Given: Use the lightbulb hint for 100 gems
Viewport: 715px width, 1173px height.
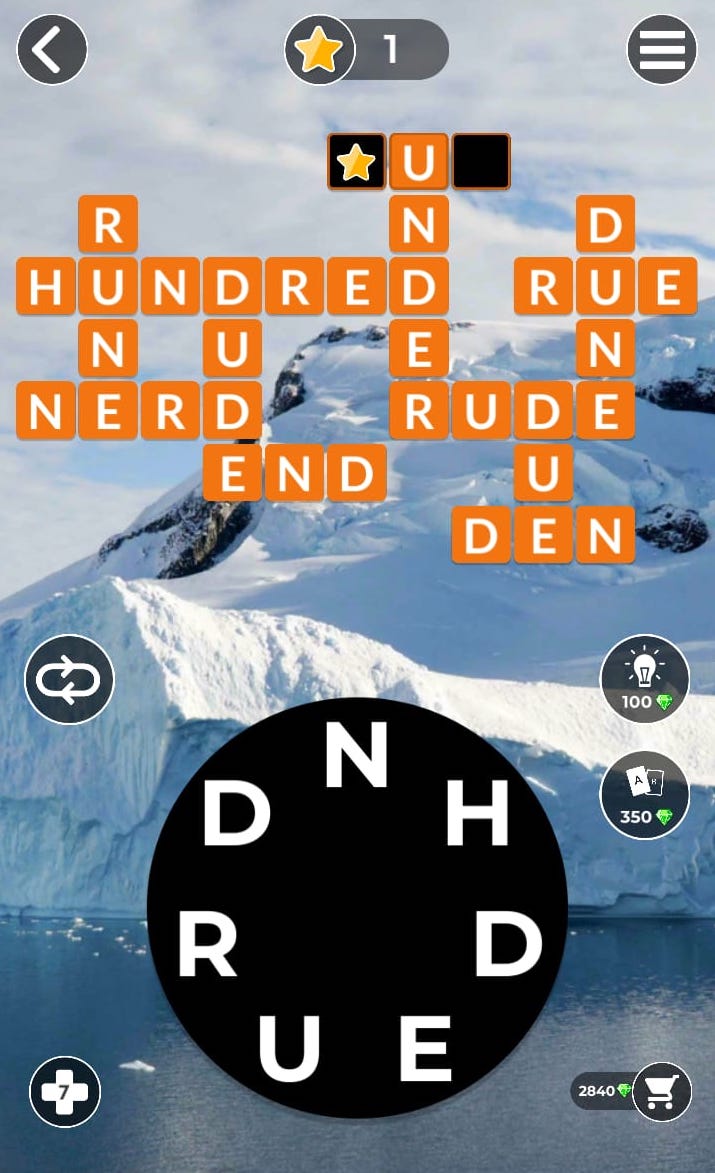Looking at the screenshot, I should 644,679.
